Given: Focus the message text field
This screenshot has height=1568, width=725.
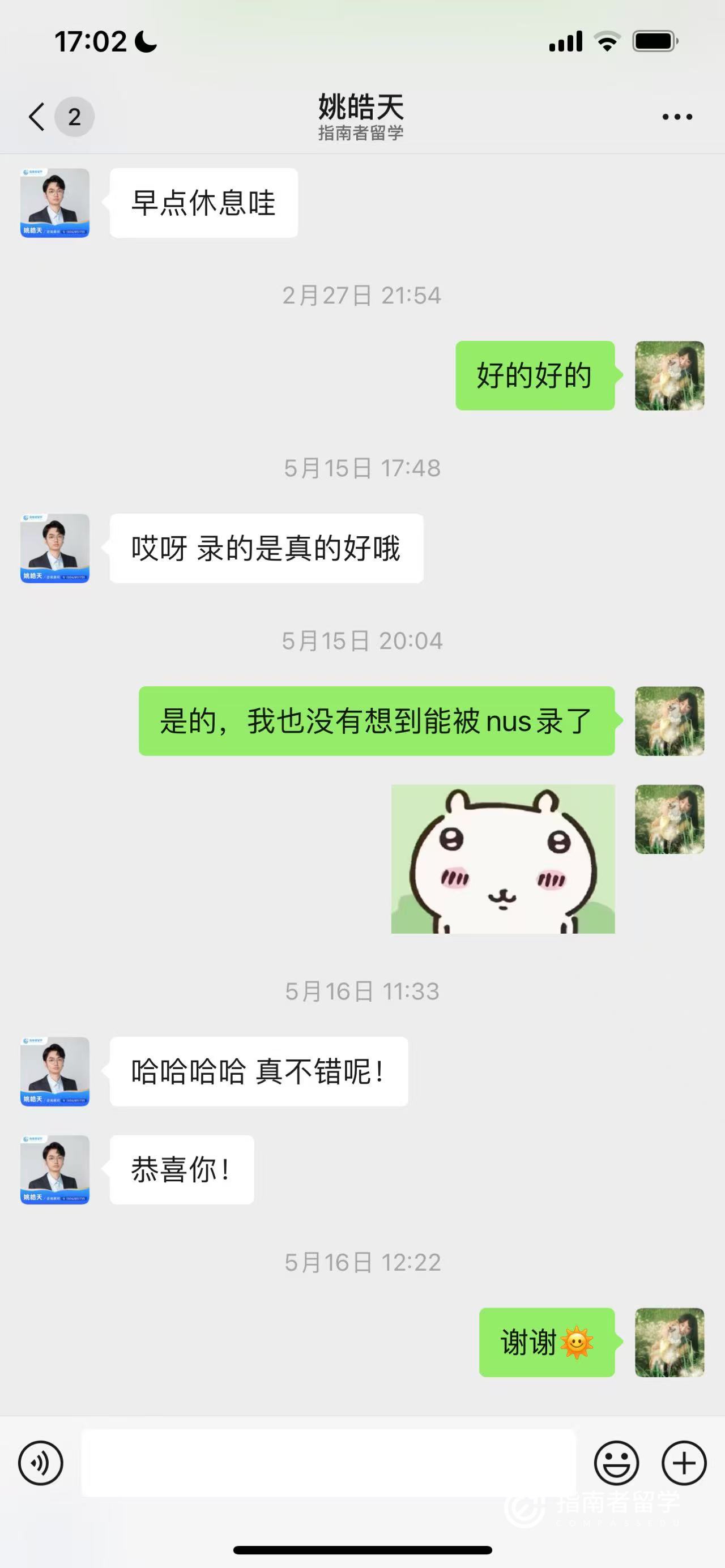Looking at the screenshot, I should [x=329, y=1463].
